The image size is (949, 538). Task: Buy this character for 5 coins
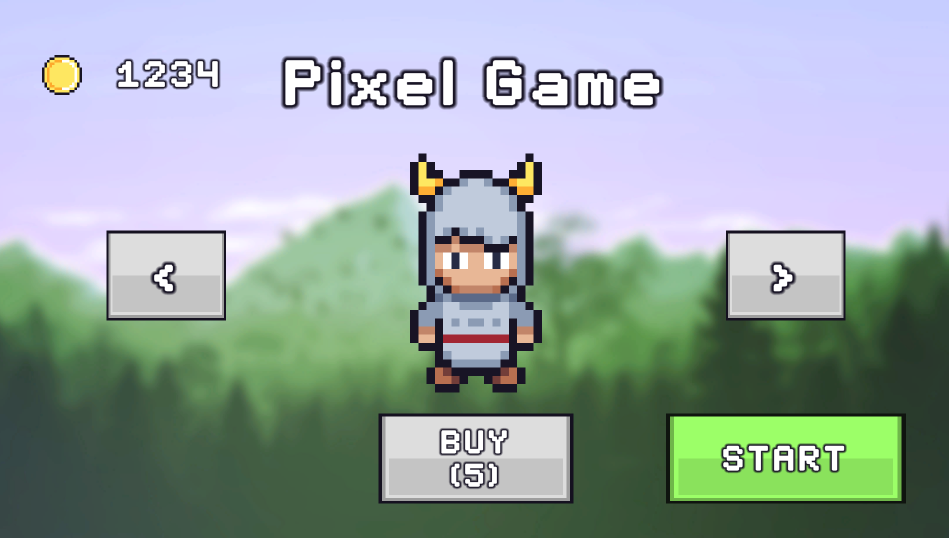coord(475,458)
